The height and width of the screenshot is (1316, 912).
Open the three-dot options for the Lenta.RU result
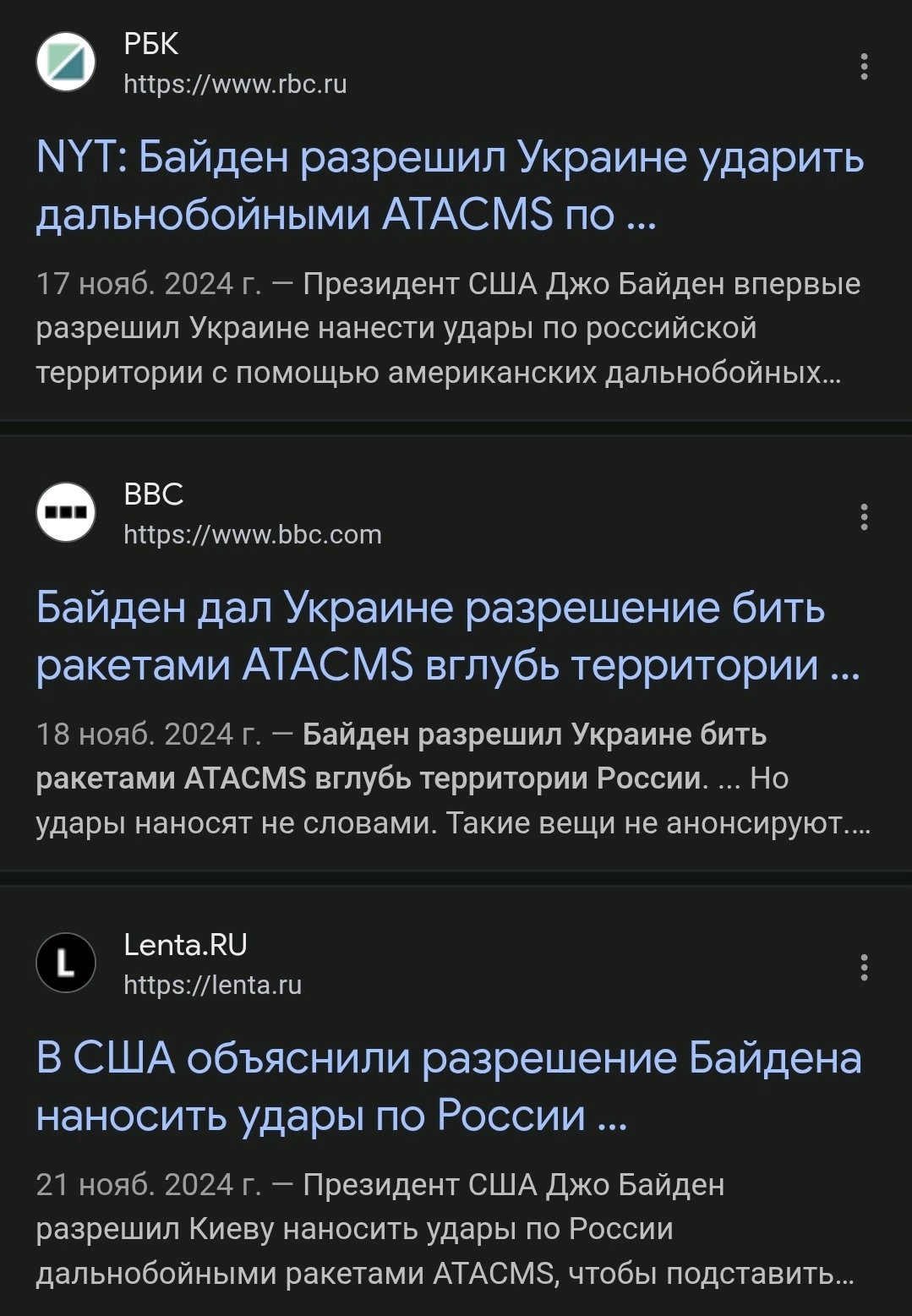coord(863,968)
